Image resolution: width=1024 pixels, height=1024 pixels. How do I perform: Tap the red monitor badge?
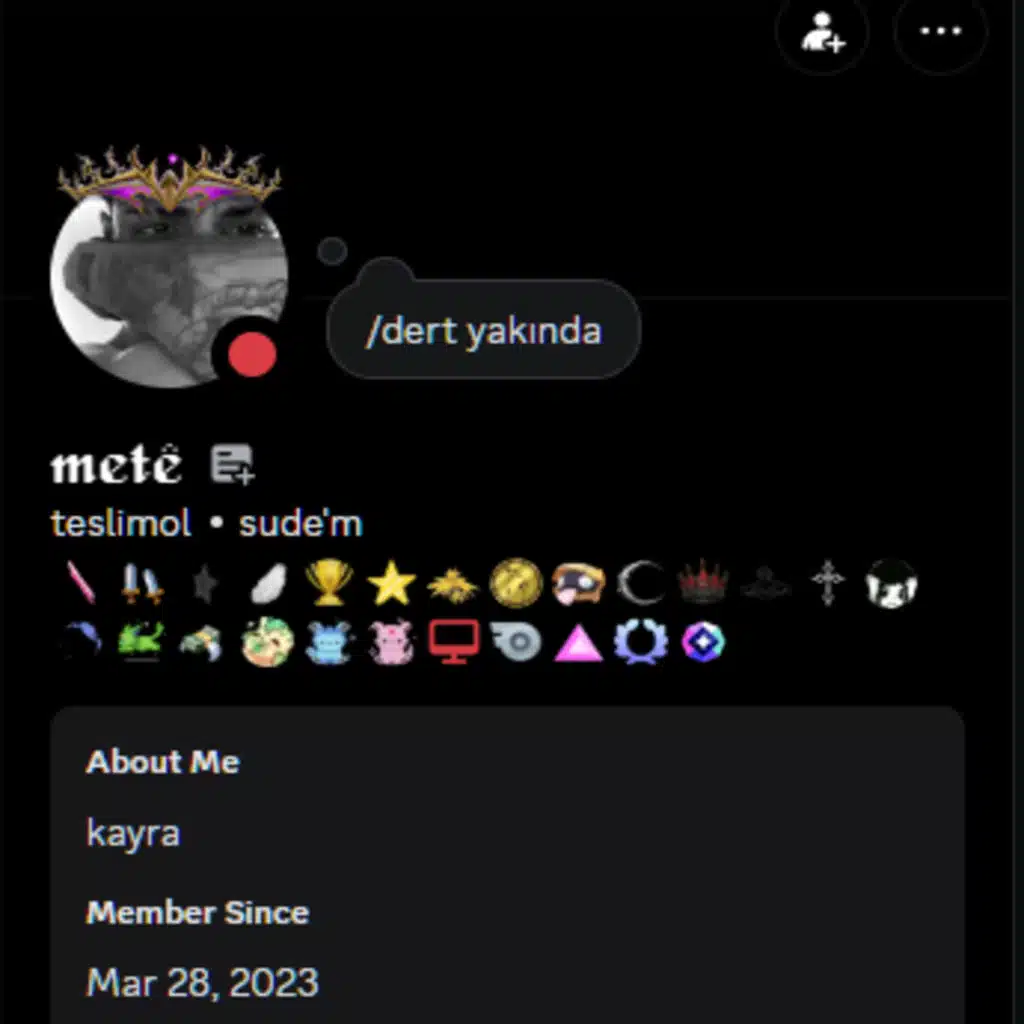(x=454, y=642)
